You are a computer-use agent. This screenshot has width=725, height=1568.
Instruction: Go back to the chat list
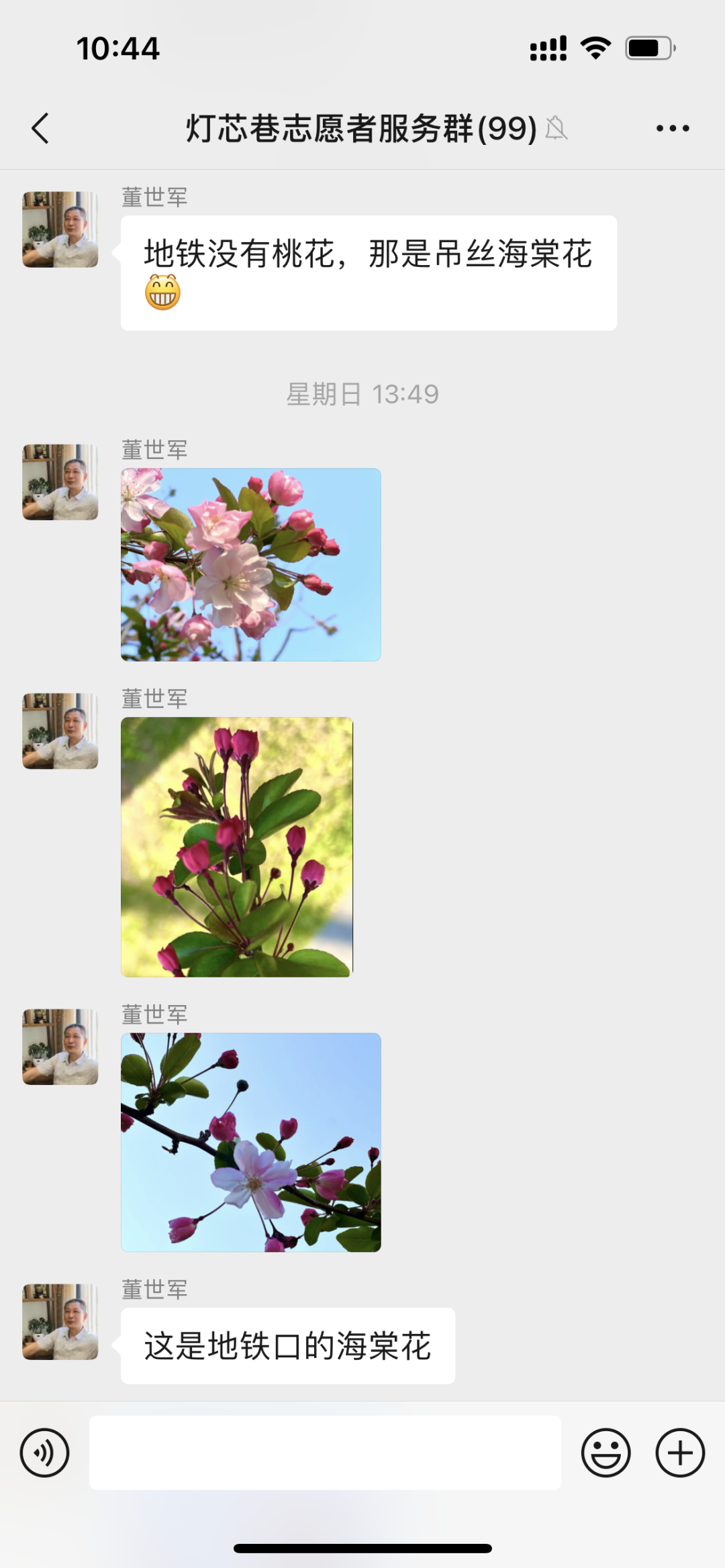point(40,128)
